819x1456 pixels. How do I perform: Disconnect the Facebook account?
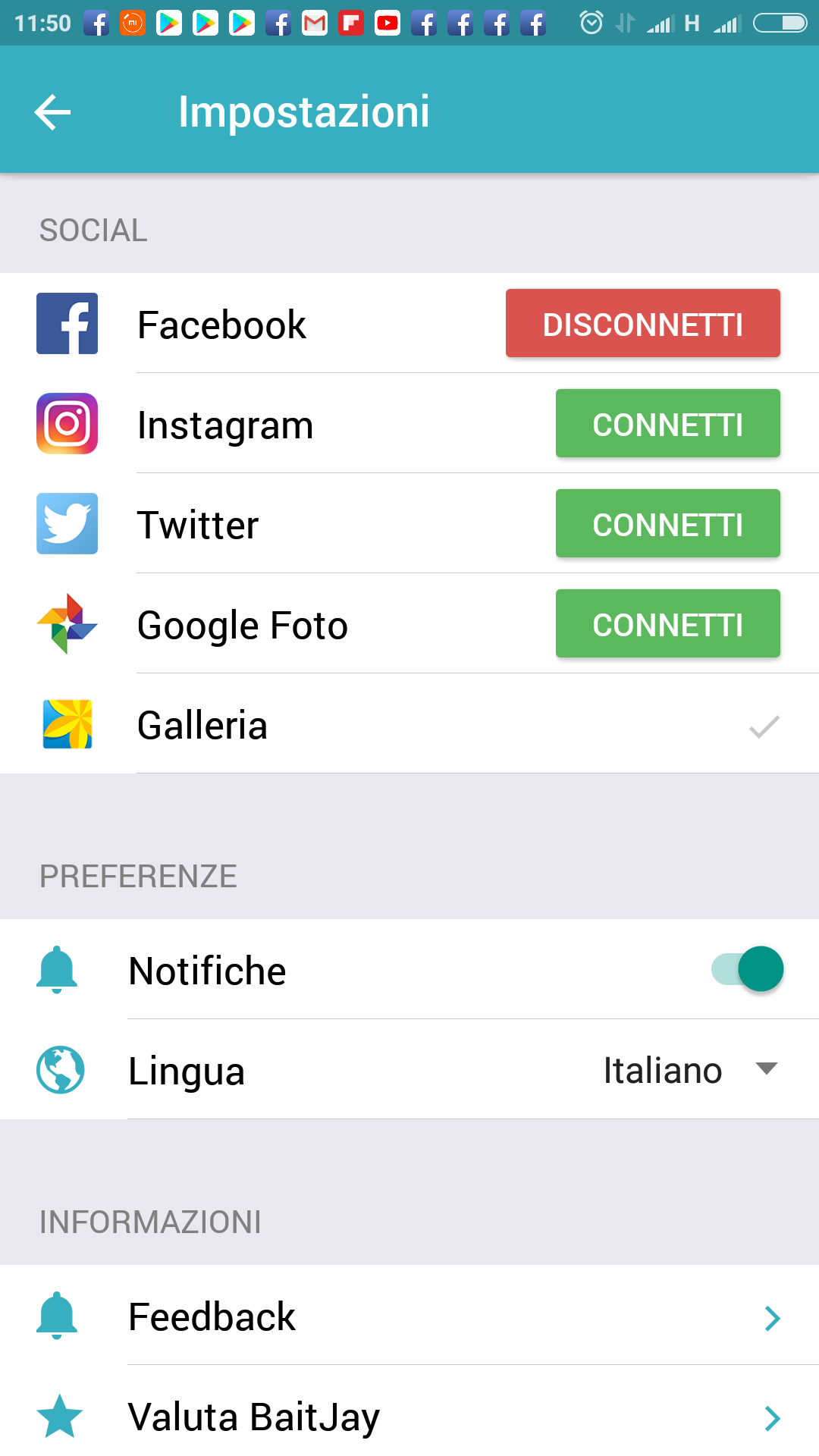642,323
